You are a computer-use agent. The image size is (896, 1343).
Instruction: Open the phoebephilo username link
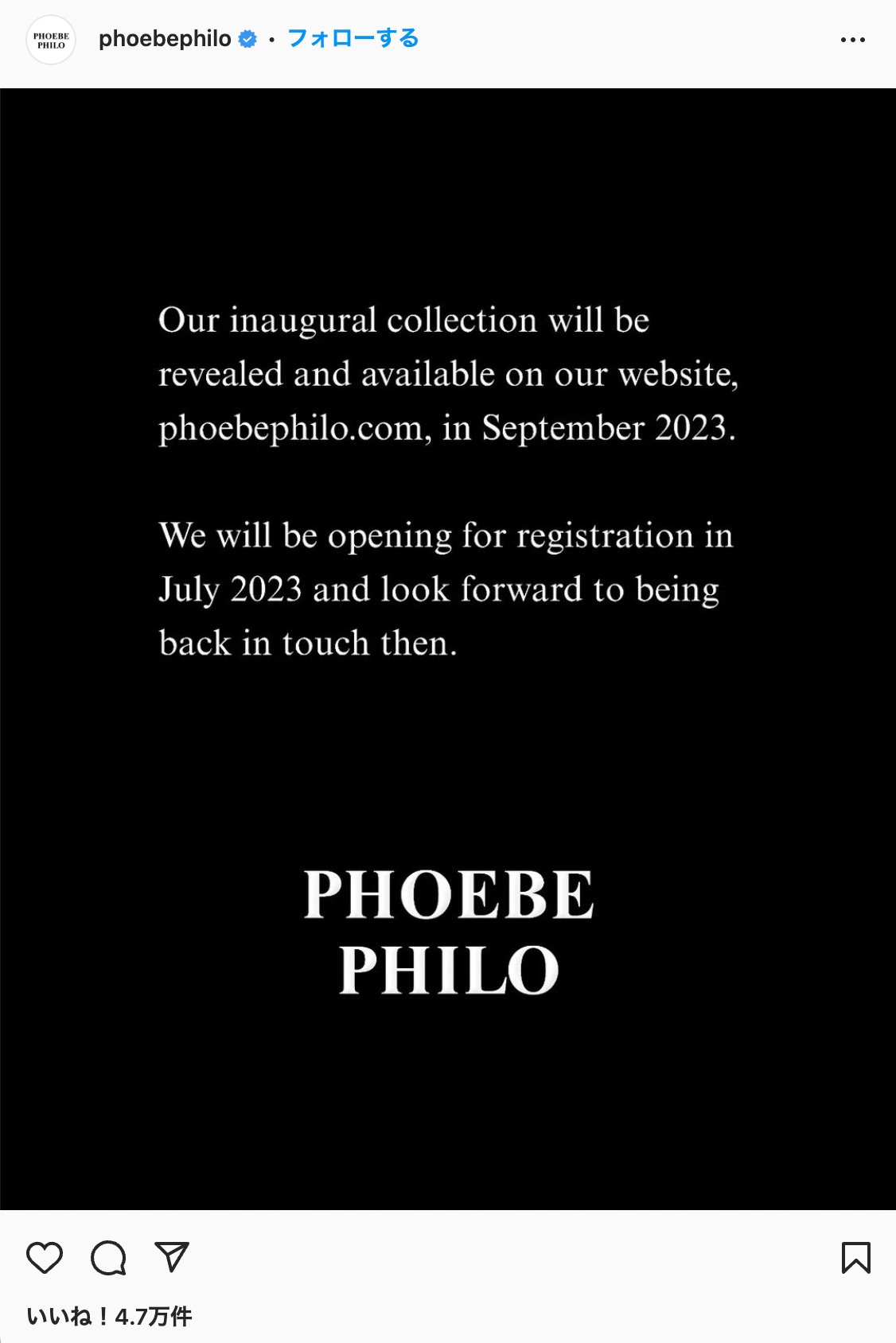165,39
